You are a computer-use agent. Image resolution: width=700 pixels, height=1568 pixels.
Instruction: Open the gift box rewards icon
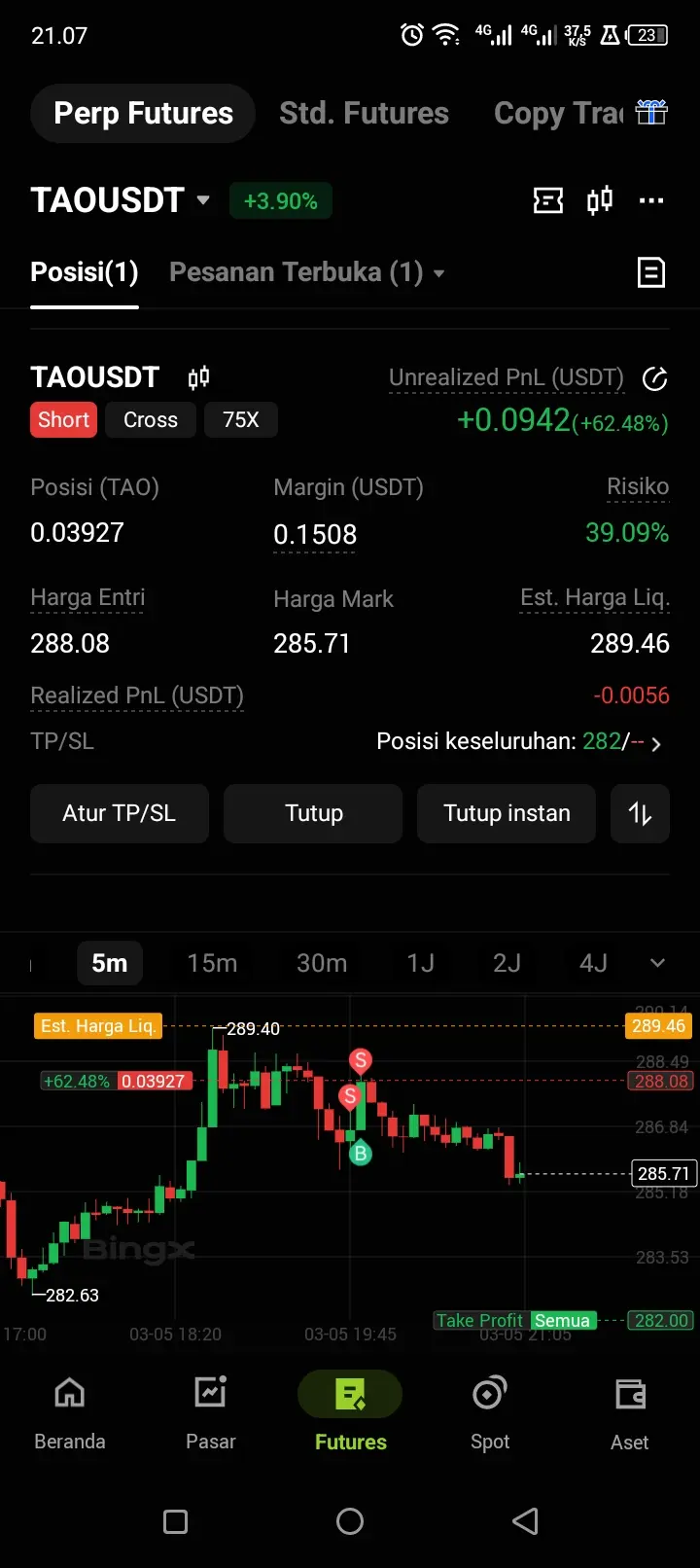click(x=651, y=113)
